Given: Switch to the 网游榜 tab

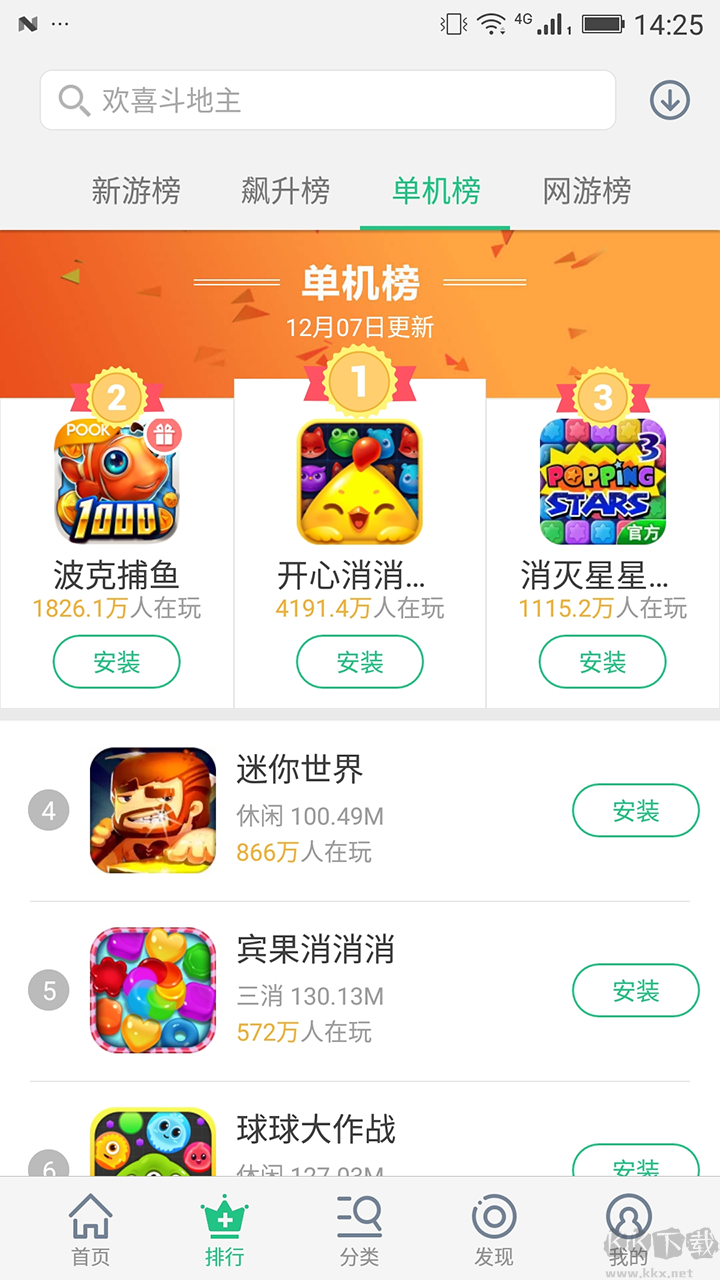Looking at the screenshot, I should 586,190.
